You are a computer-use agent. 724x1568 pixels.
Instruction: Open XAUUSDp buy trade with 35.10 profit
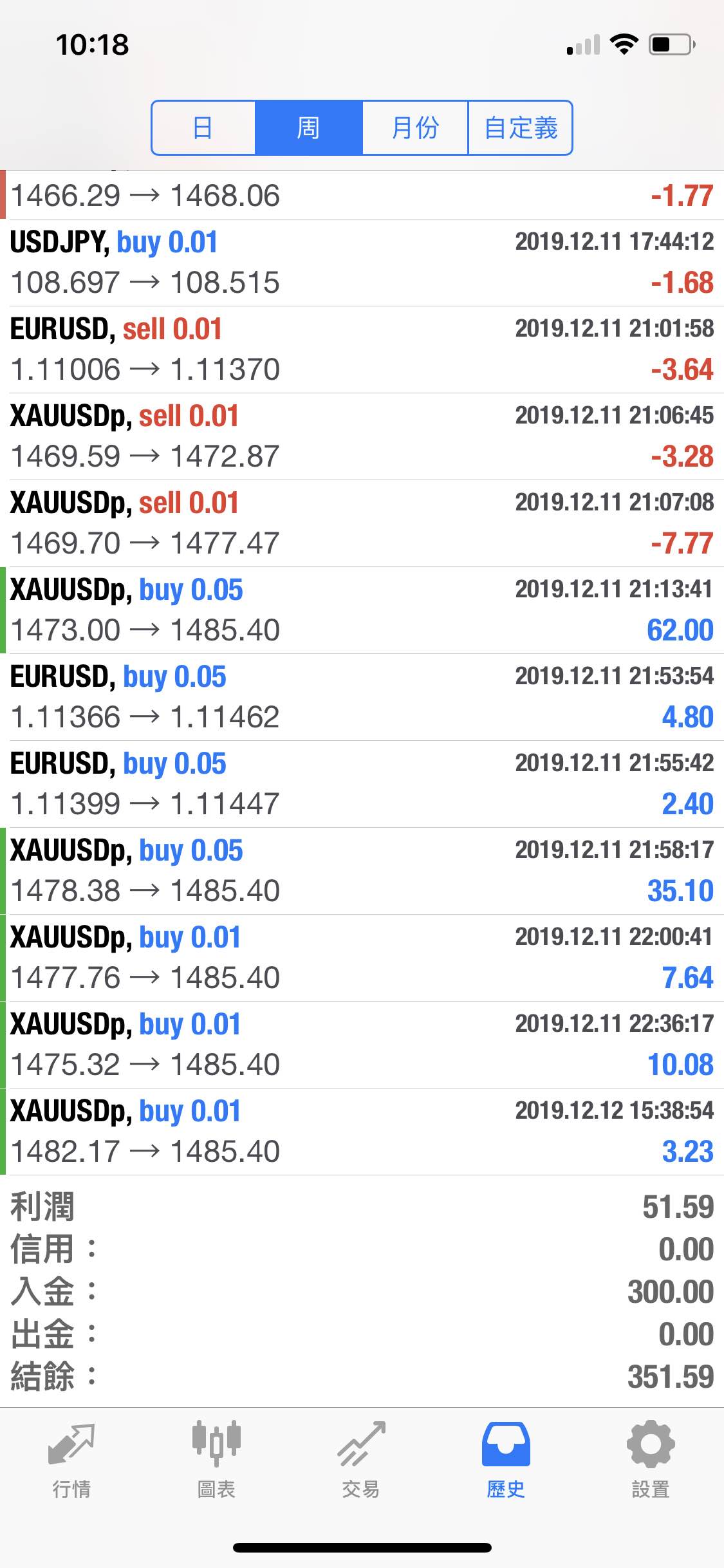[x=362, y=871]
